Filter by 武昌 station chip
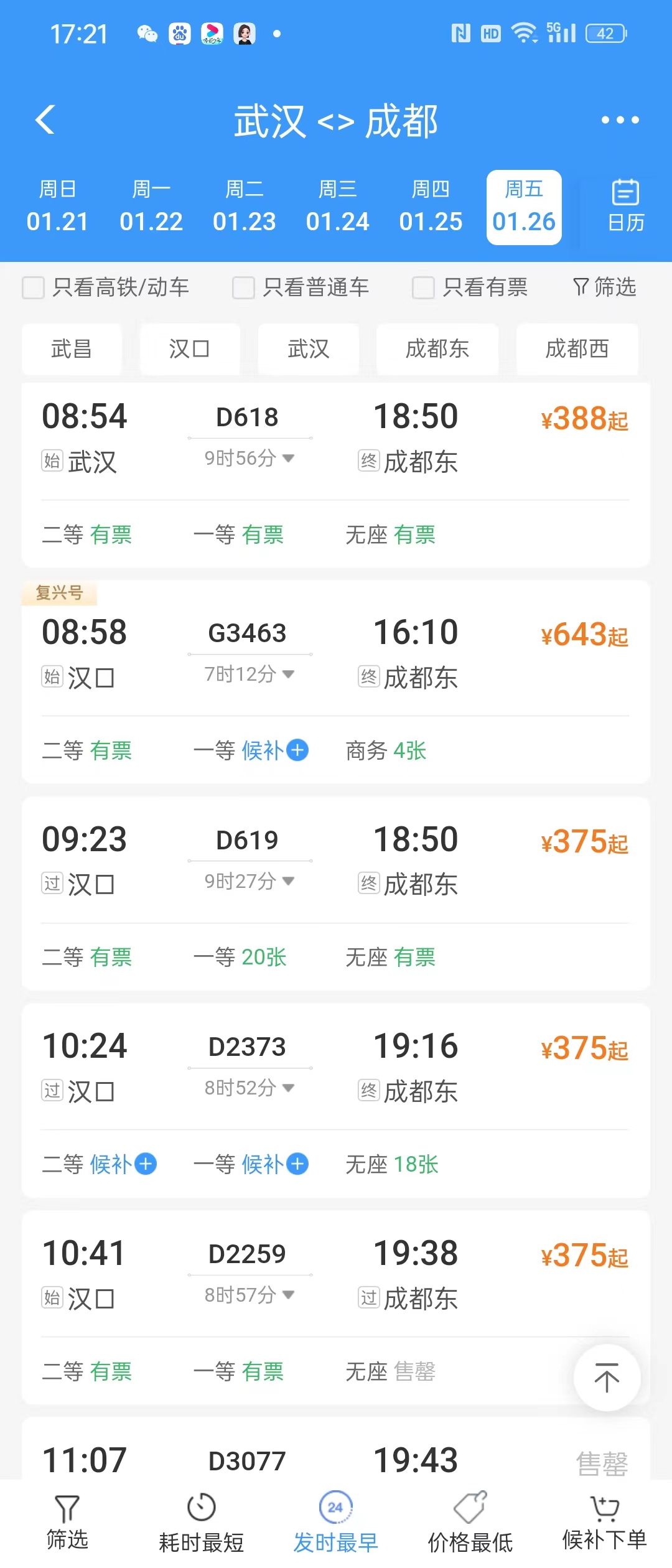The image size is (672, 1568). [72, 349]
